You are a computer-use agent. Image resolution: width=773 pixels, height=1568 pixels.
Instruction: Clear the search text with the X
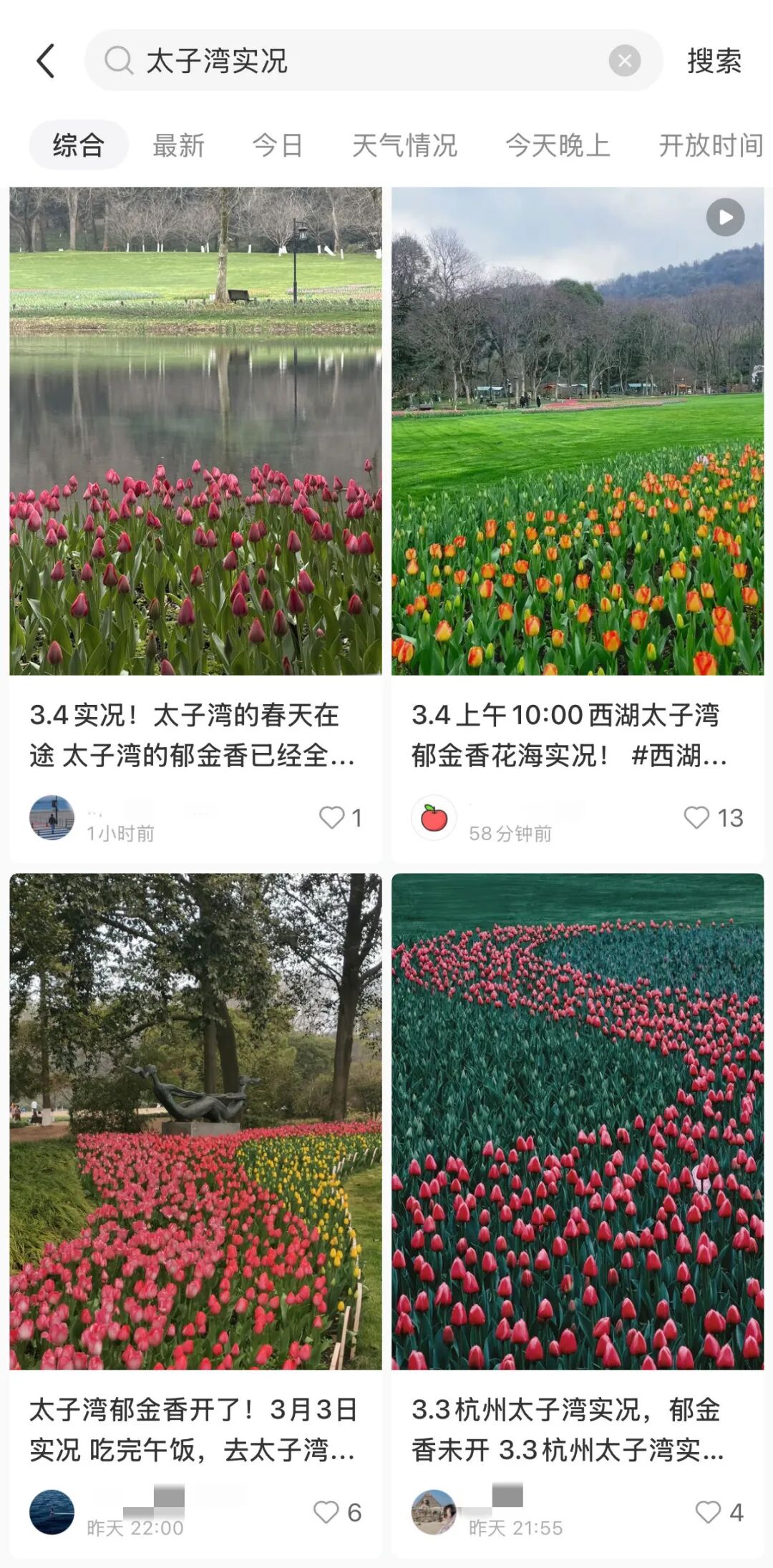624,61
